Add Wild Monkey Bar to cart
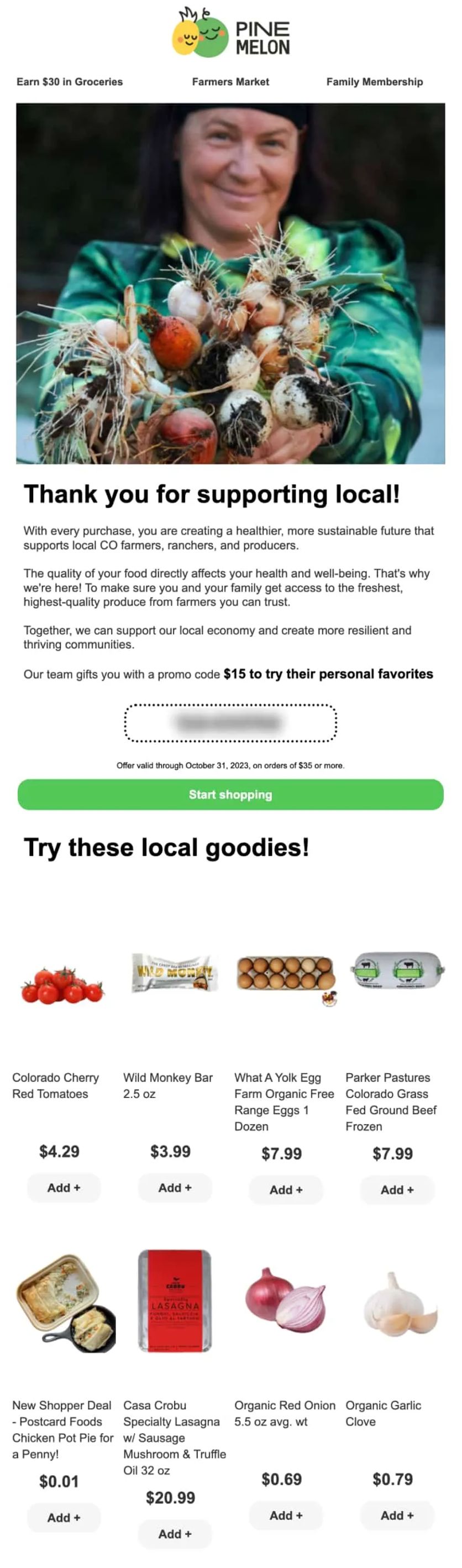Screen dimensions: 462x1568 click(x=175, y=1188)
